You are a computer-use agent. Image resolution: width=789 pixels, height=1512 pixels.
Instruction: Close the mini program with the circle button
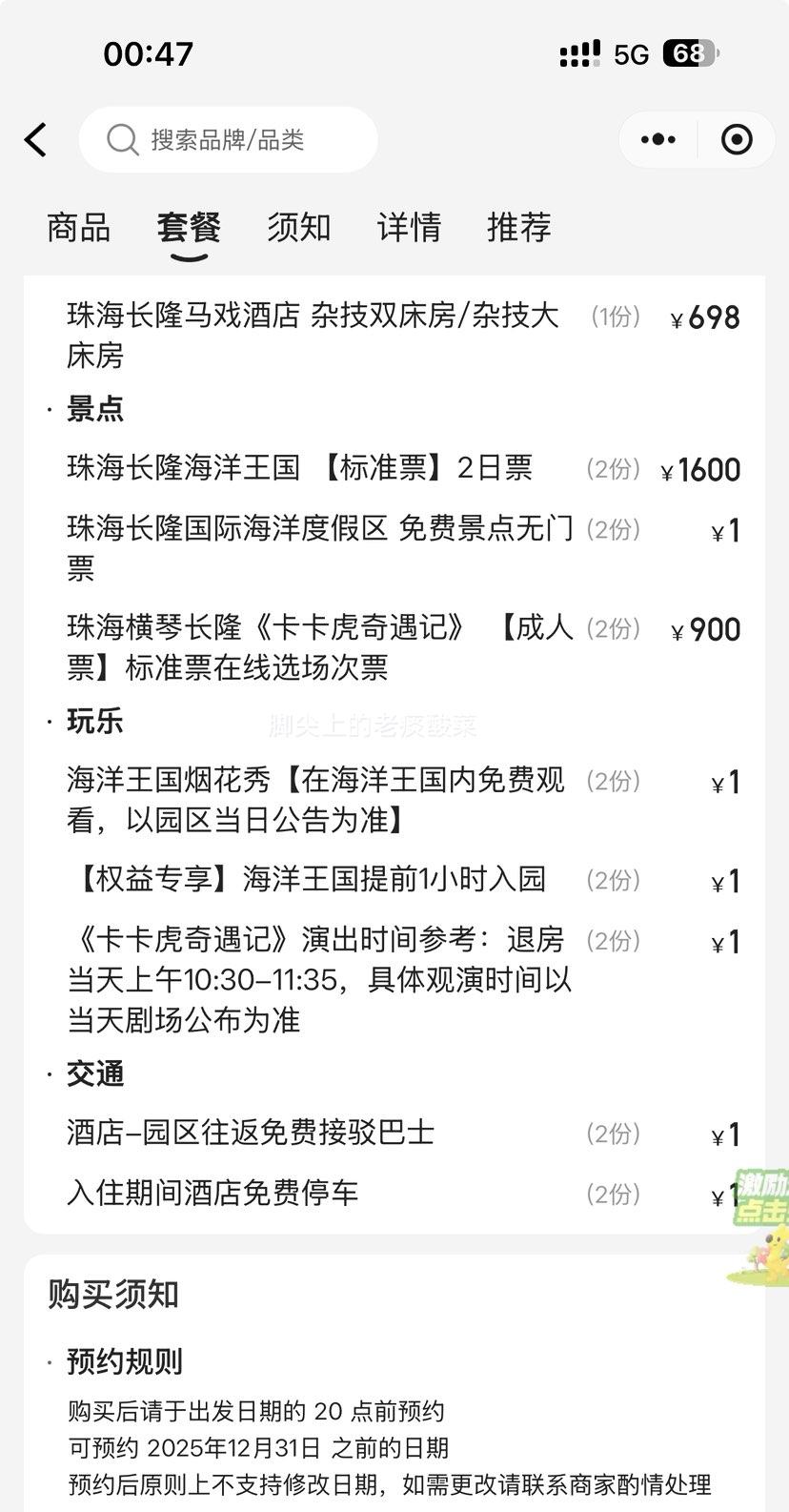pyautogui.click(x=737, y=140)
